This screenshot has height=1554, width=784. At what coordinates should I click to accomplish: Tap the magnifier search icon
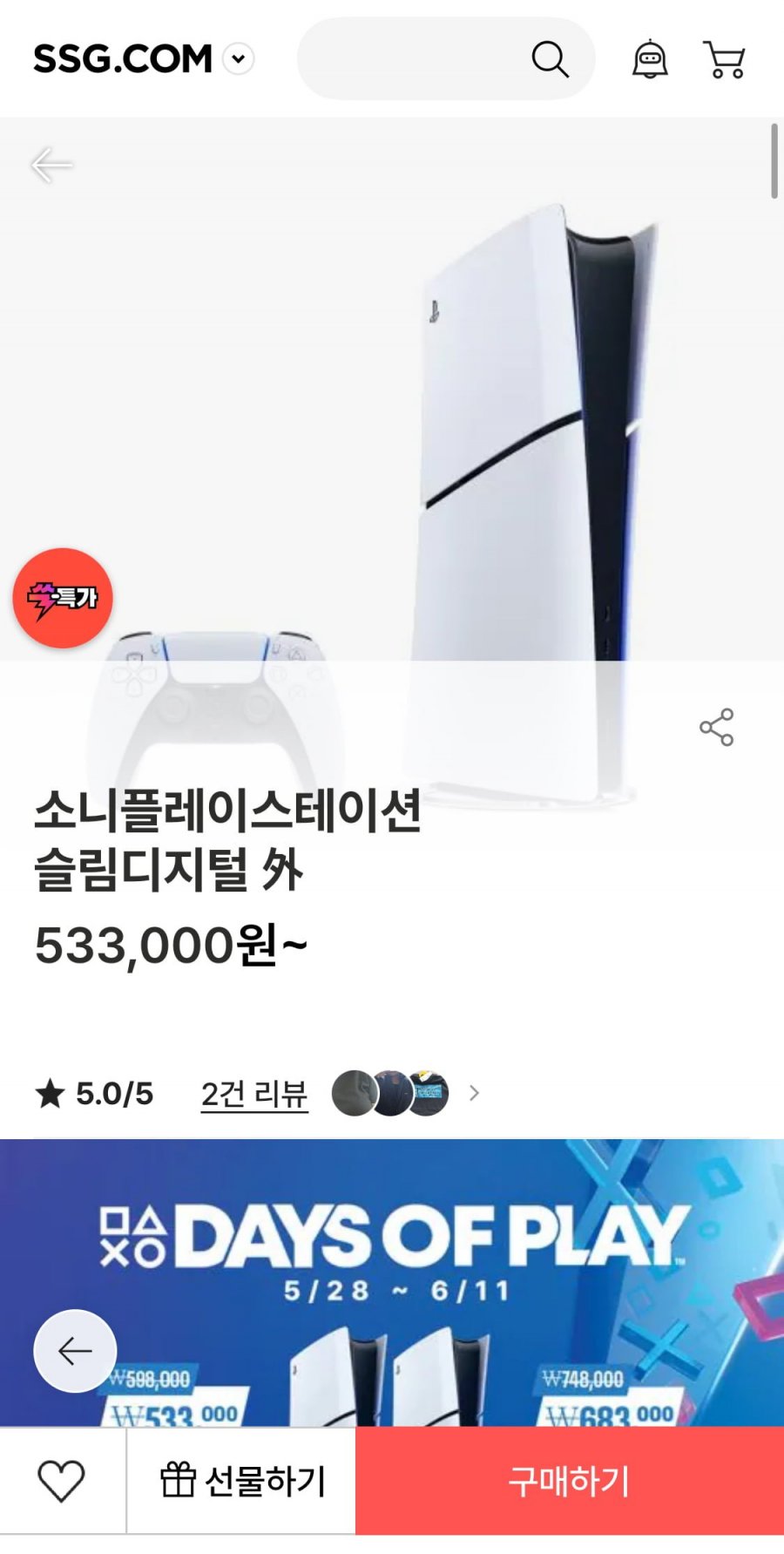pyautogui.click(x=550, y=59)
